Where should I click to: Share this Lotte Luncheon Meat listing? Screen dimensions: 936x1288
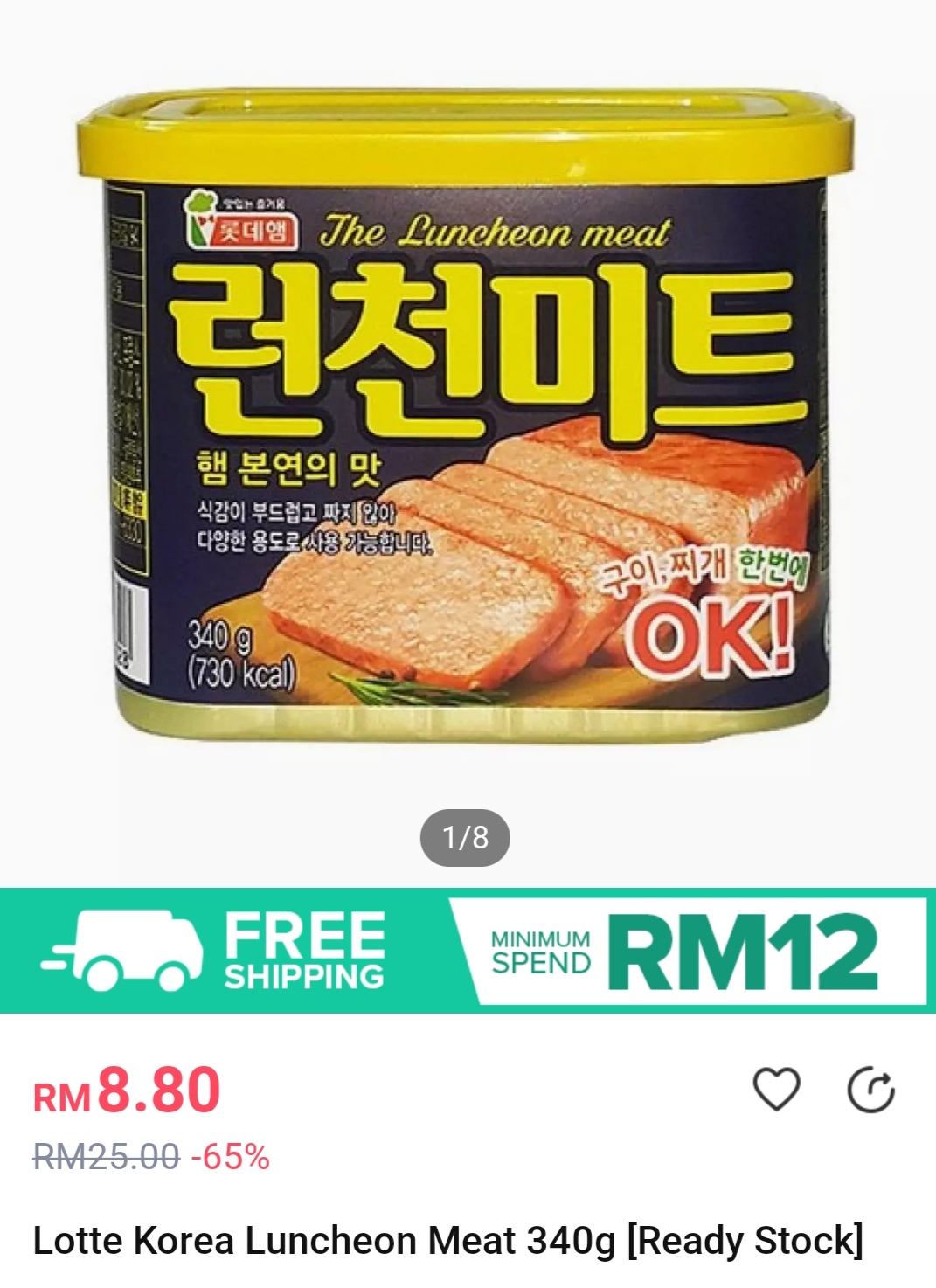pos(871,1090)
